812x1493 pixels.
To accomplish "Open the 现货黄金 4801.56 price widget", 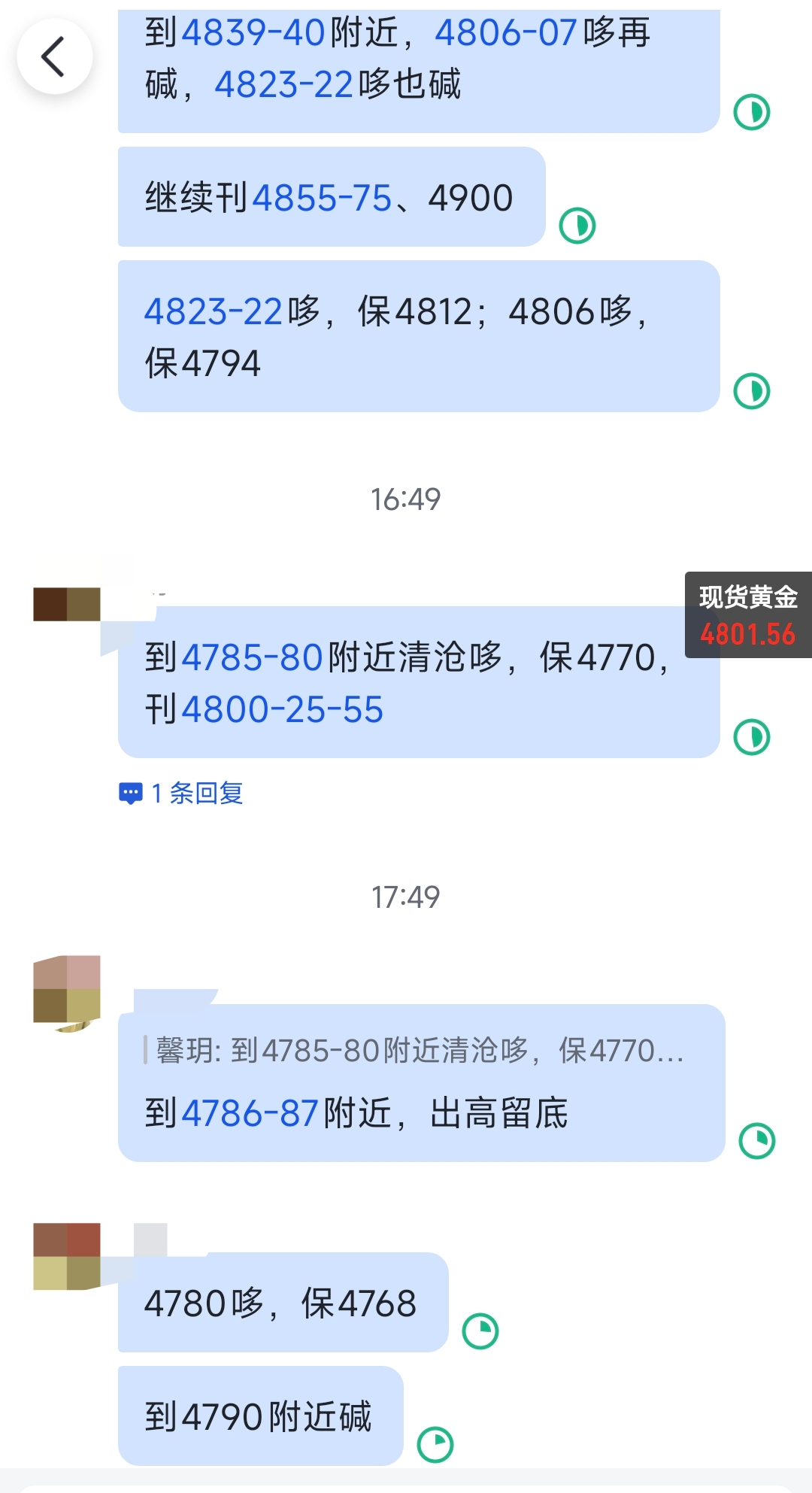I will 747,615.
